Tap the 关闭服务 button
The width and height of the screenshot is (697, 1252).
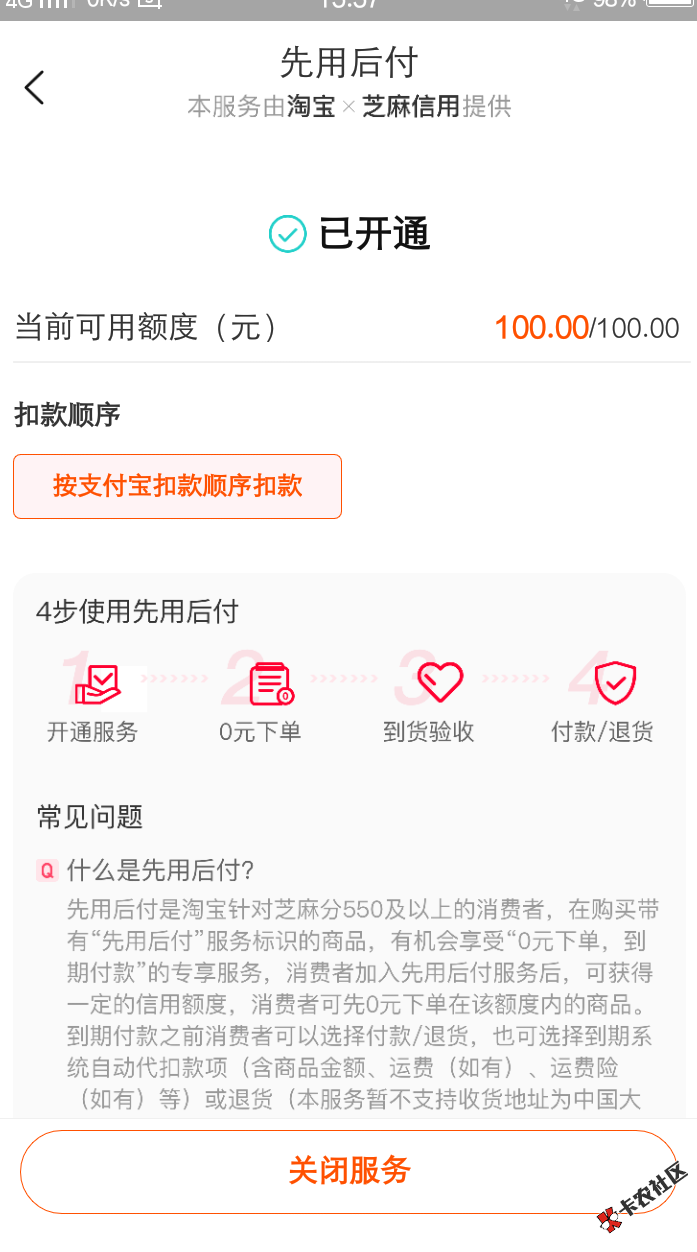tap(349, 1171)
